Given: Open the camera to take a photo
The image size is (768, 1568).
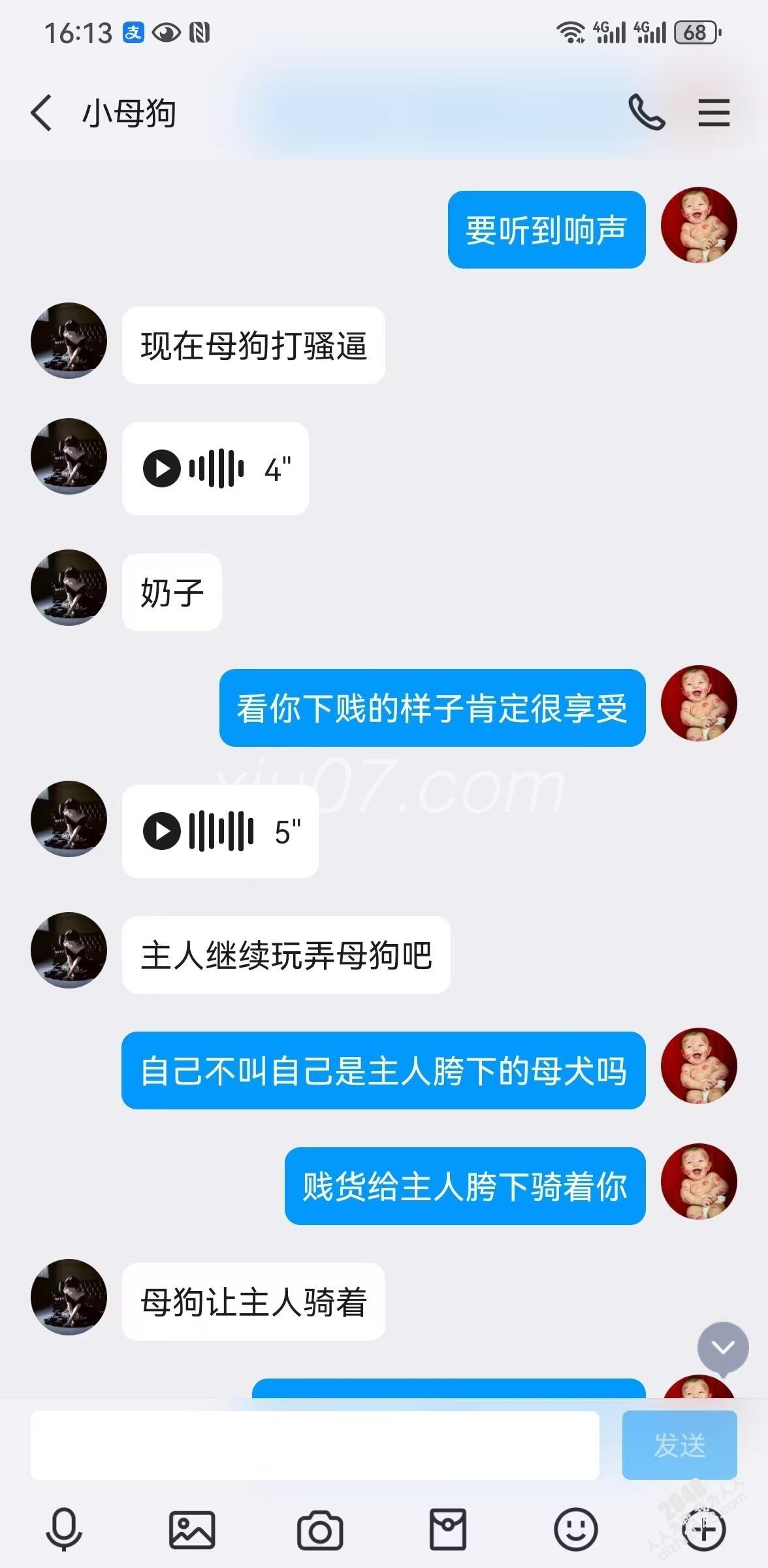Looking at the screenshot, I should [319, 1529].
